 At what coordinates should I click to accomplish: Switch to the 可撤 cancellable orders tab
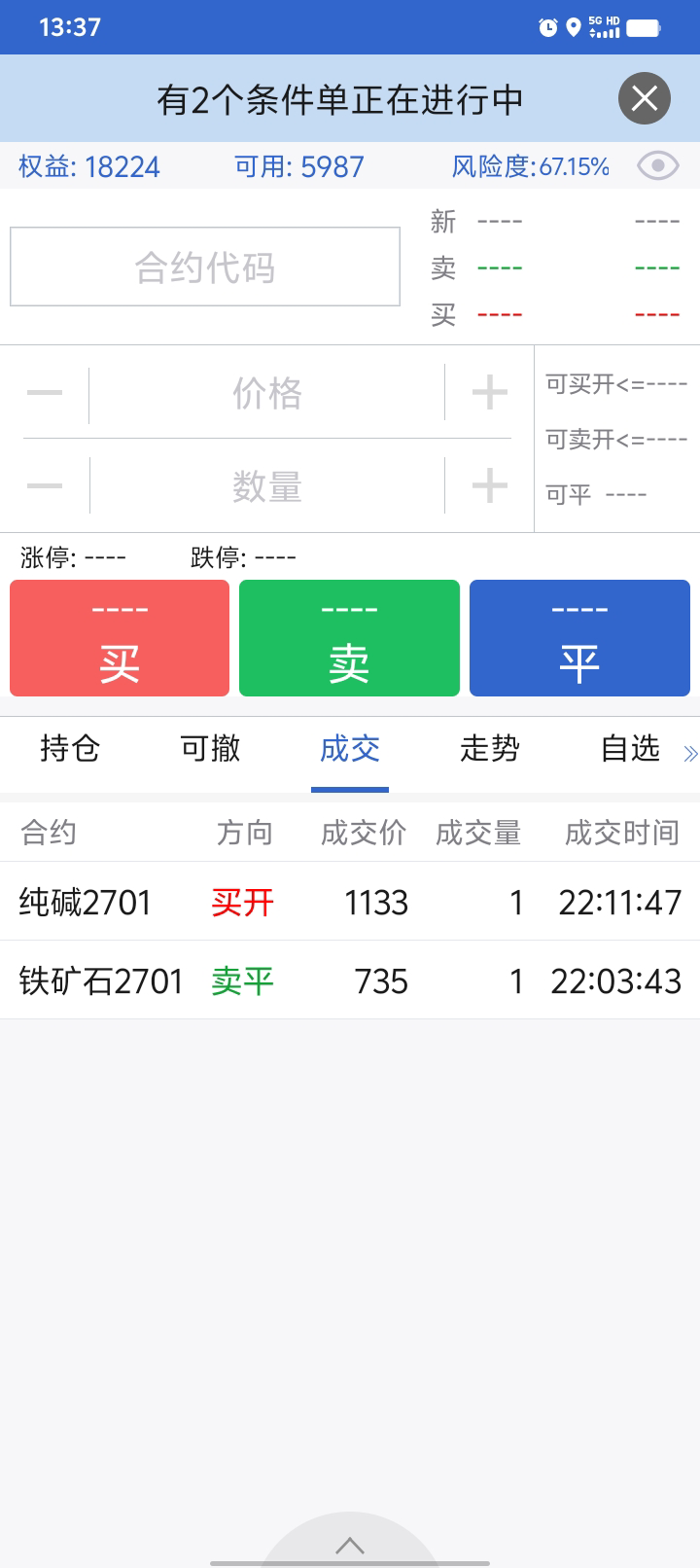[210, 748]
